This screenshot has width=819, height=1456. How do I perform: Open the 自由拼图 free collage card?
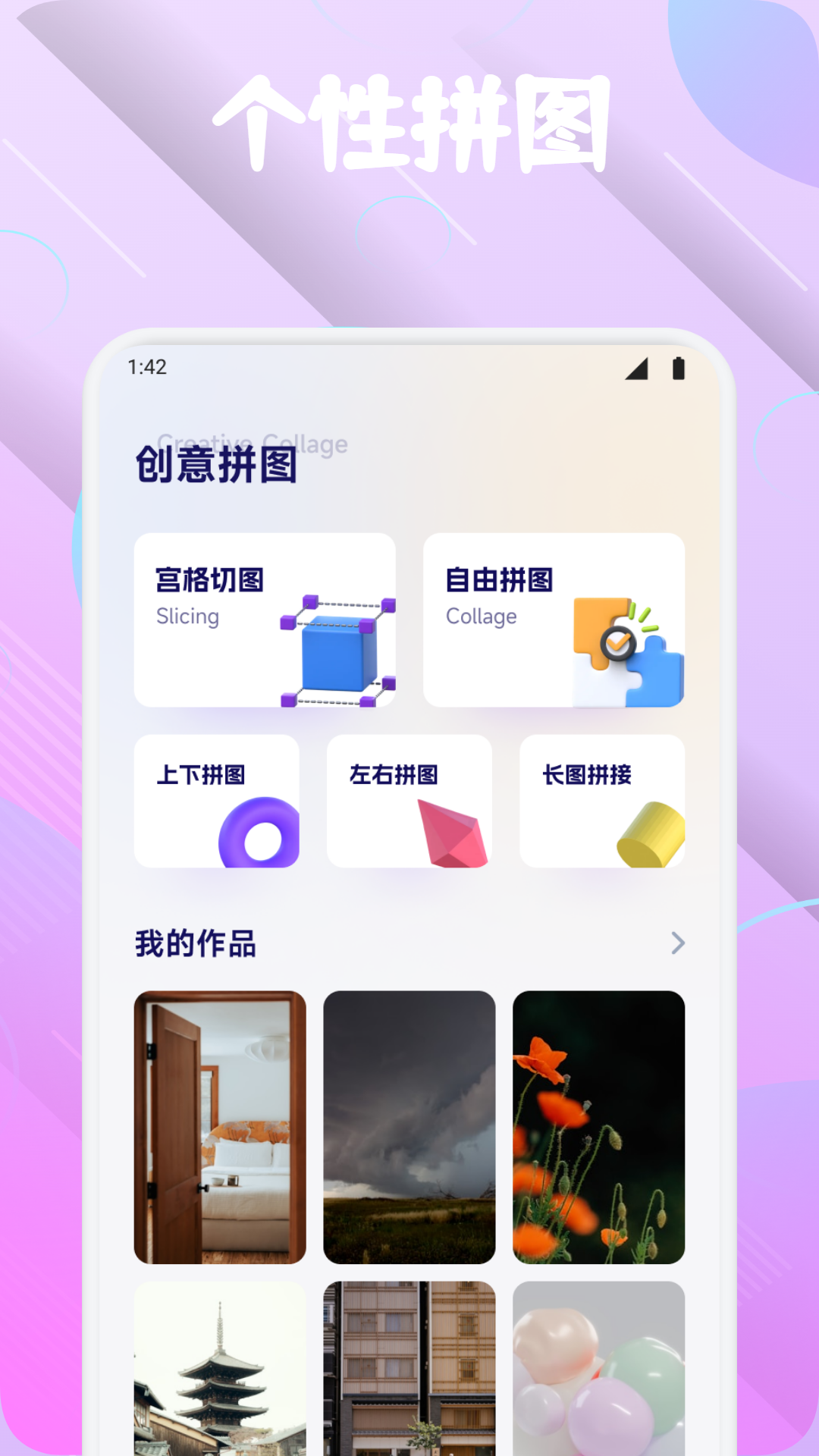[x=554, y=620]
